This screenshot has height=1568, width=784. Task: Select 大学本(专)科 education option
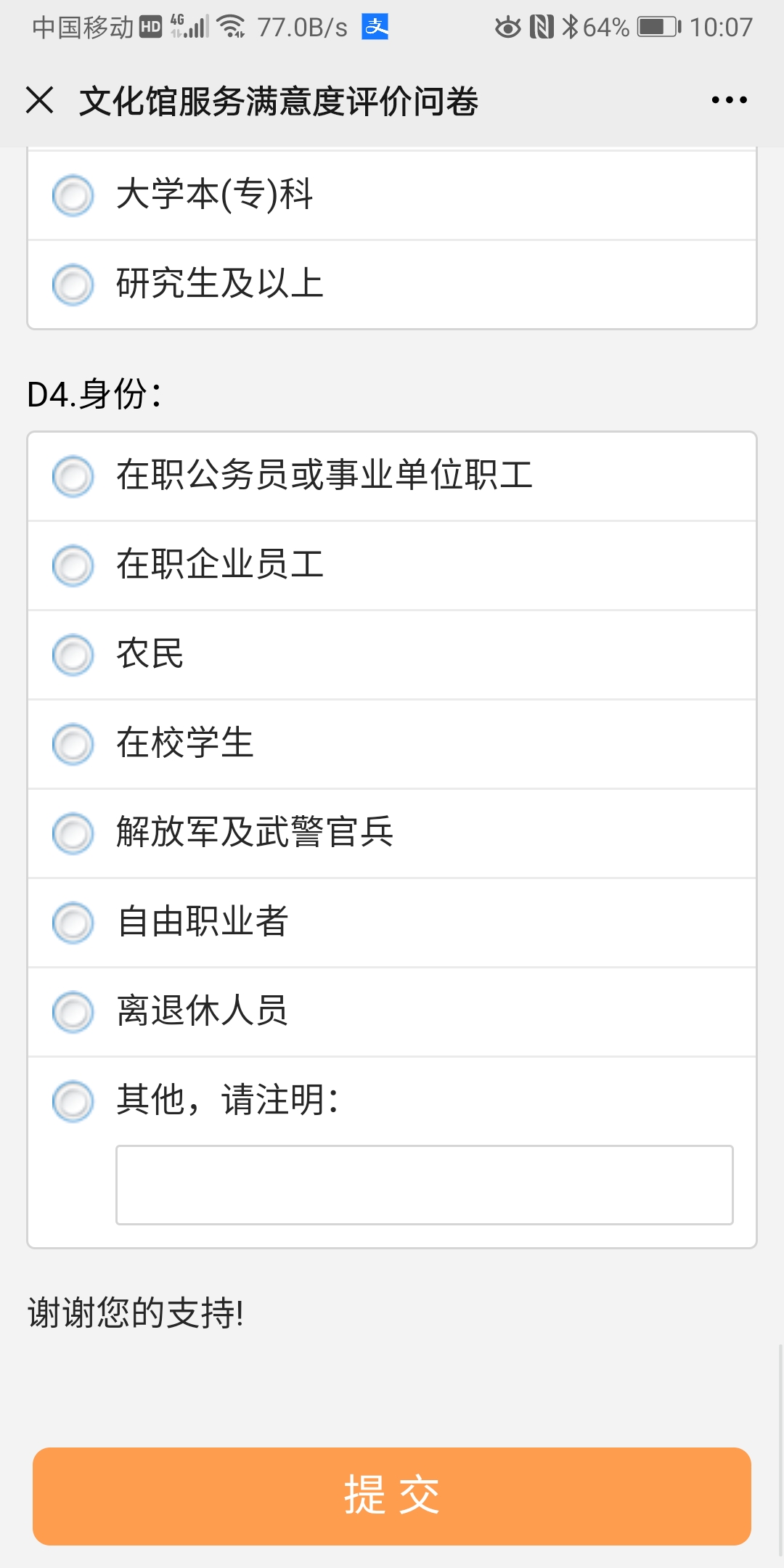click(392, 195)
